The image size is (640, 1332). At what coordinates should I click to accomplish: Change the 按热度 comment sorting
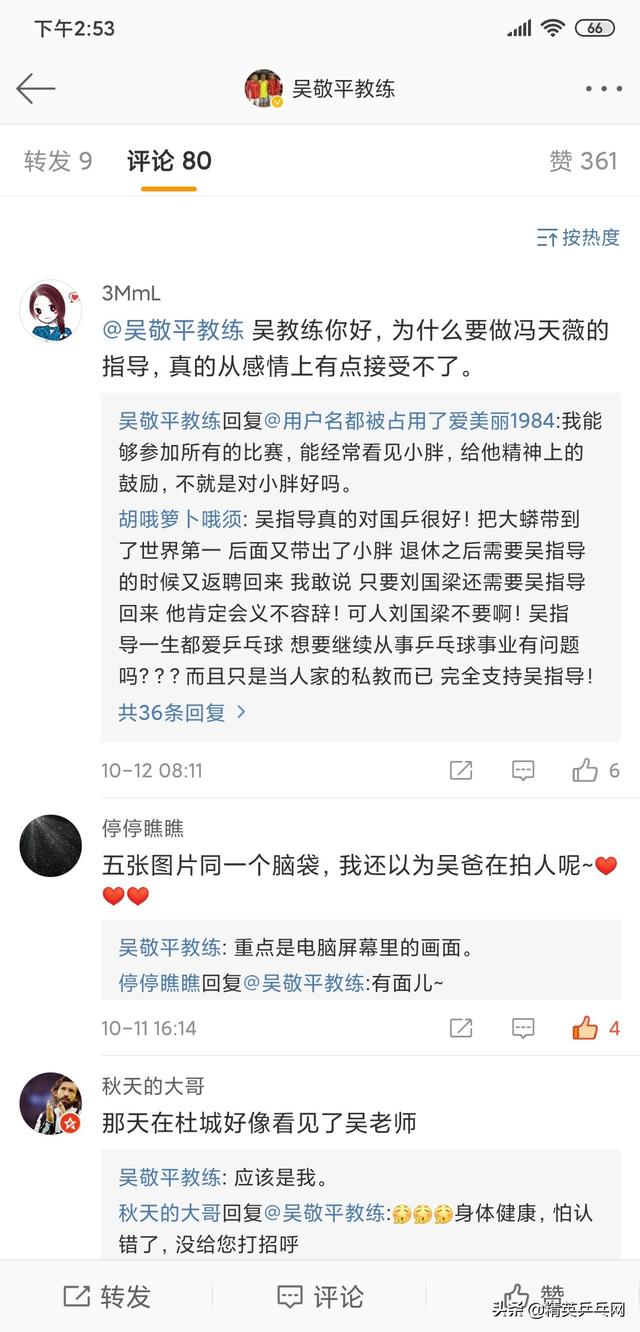(578, 237)
